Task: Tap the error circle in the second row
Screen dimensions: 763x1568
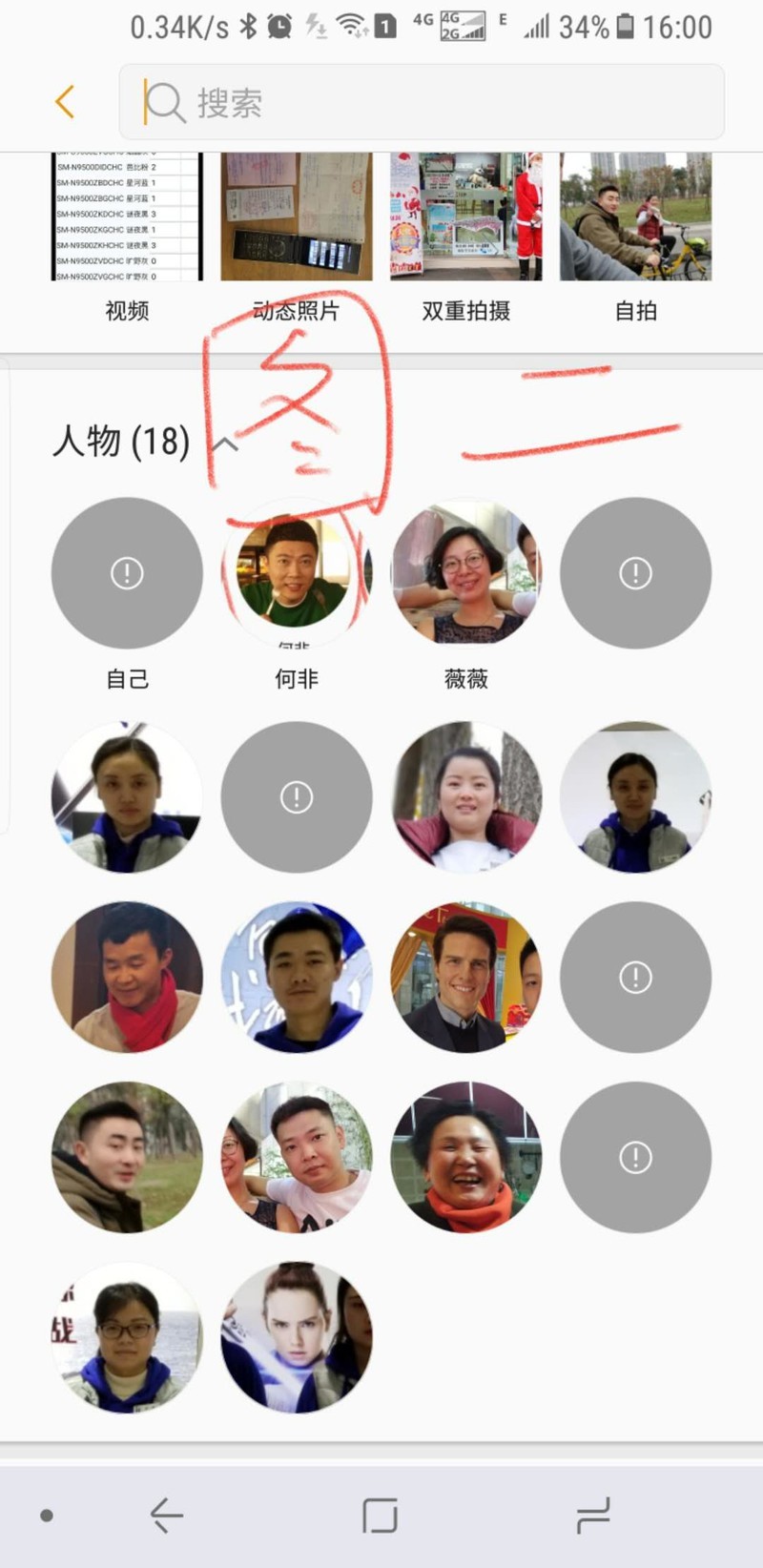Action: (297, 796)
